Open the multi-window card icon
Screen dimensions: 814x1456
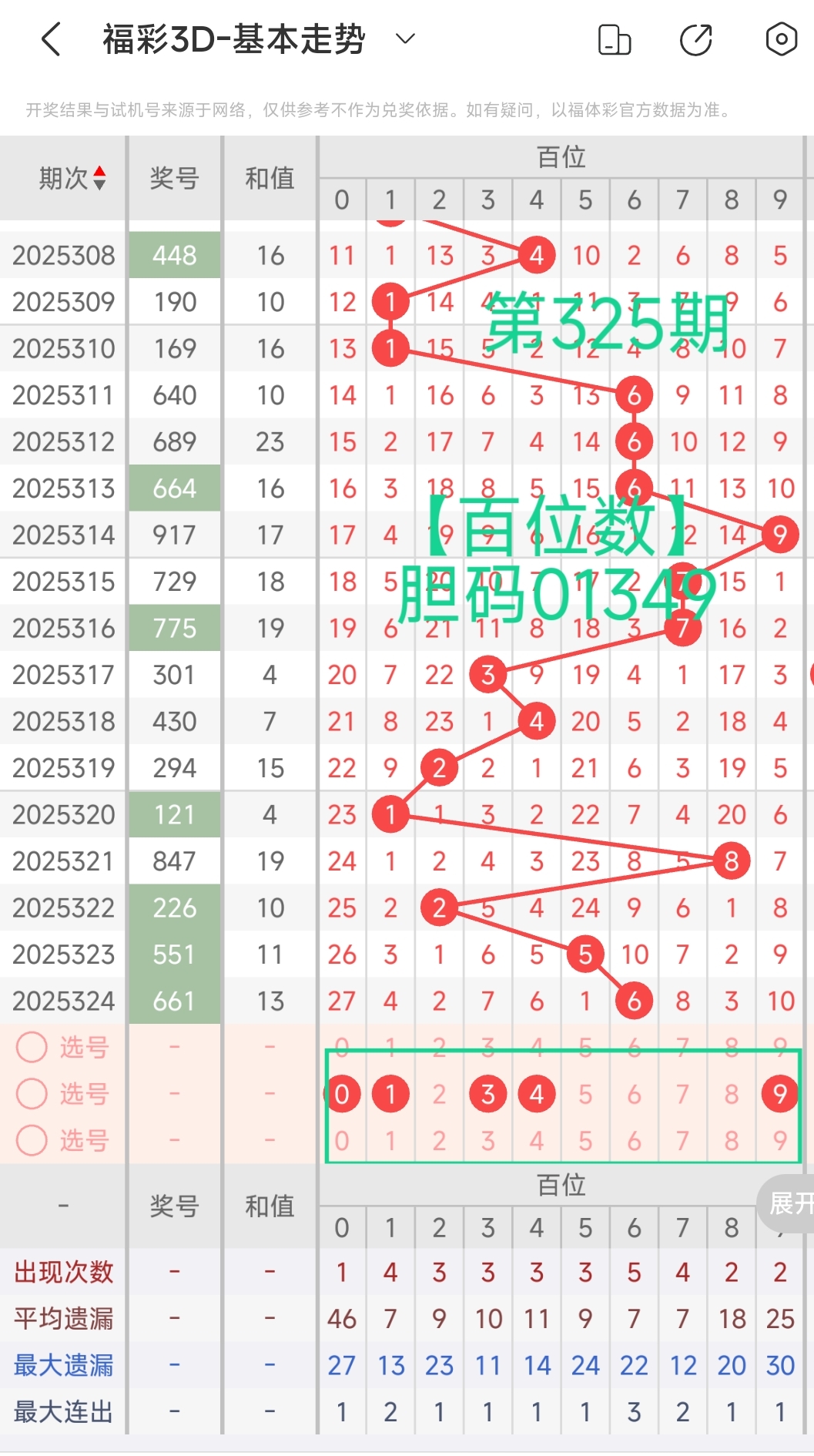[614, 38]
